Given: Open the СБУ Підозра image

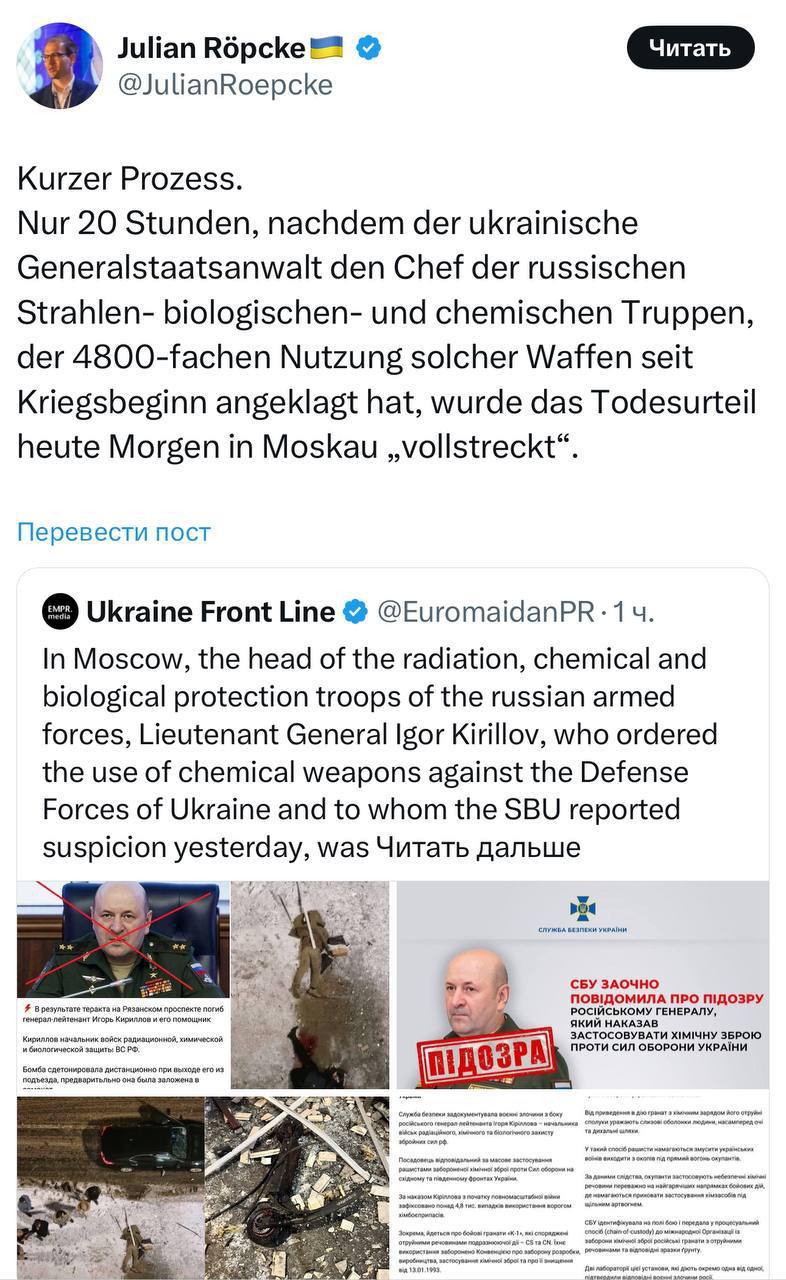Looking at the screenshot, I should point(582,985).
